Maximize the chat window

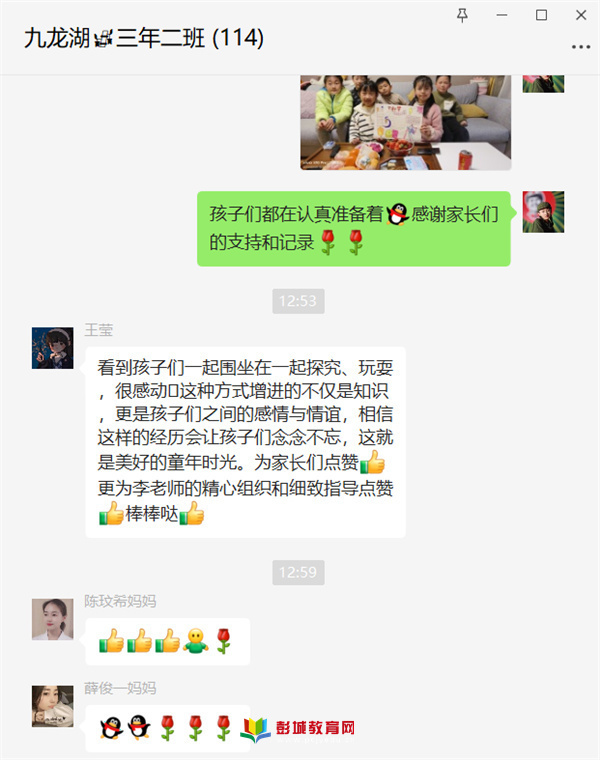(x=541, y=14)
